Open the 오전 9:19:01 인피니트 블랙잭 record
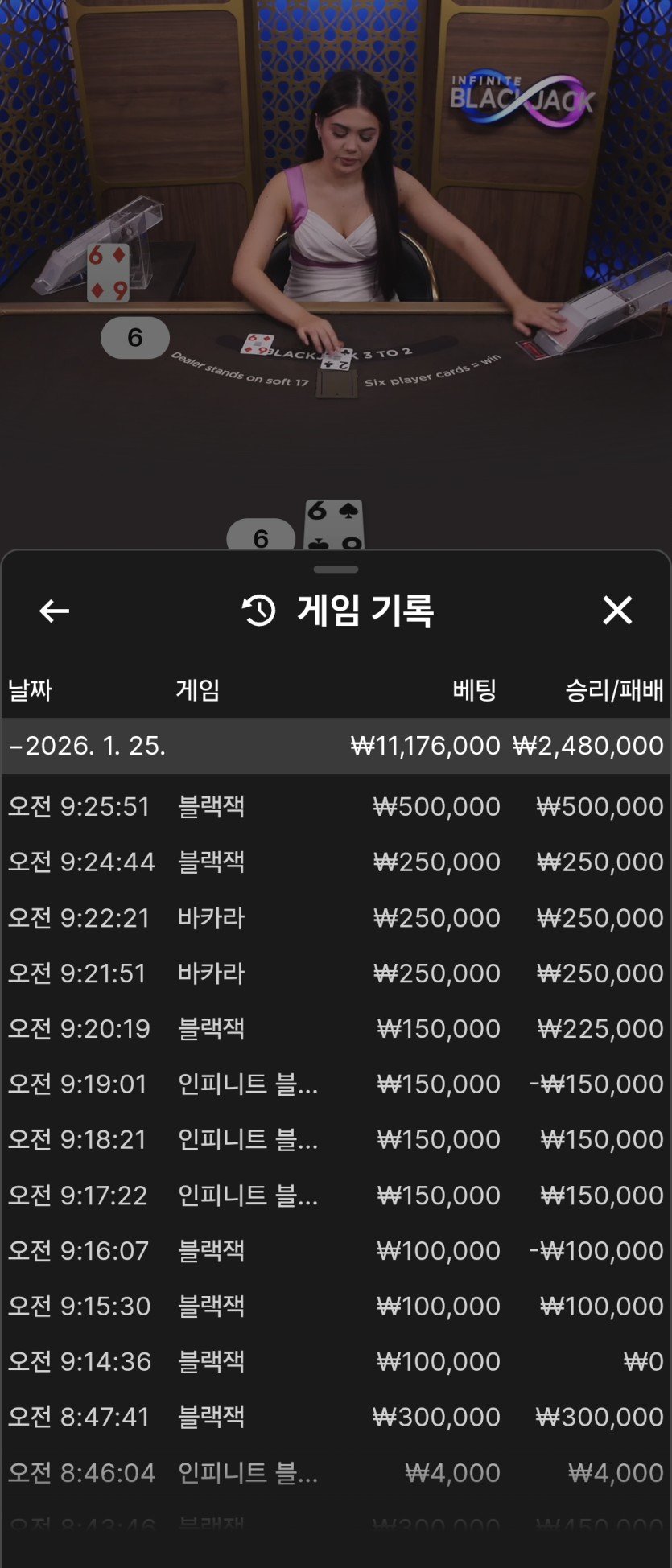The image size is (672, 1568). [x=336, y=1084]
